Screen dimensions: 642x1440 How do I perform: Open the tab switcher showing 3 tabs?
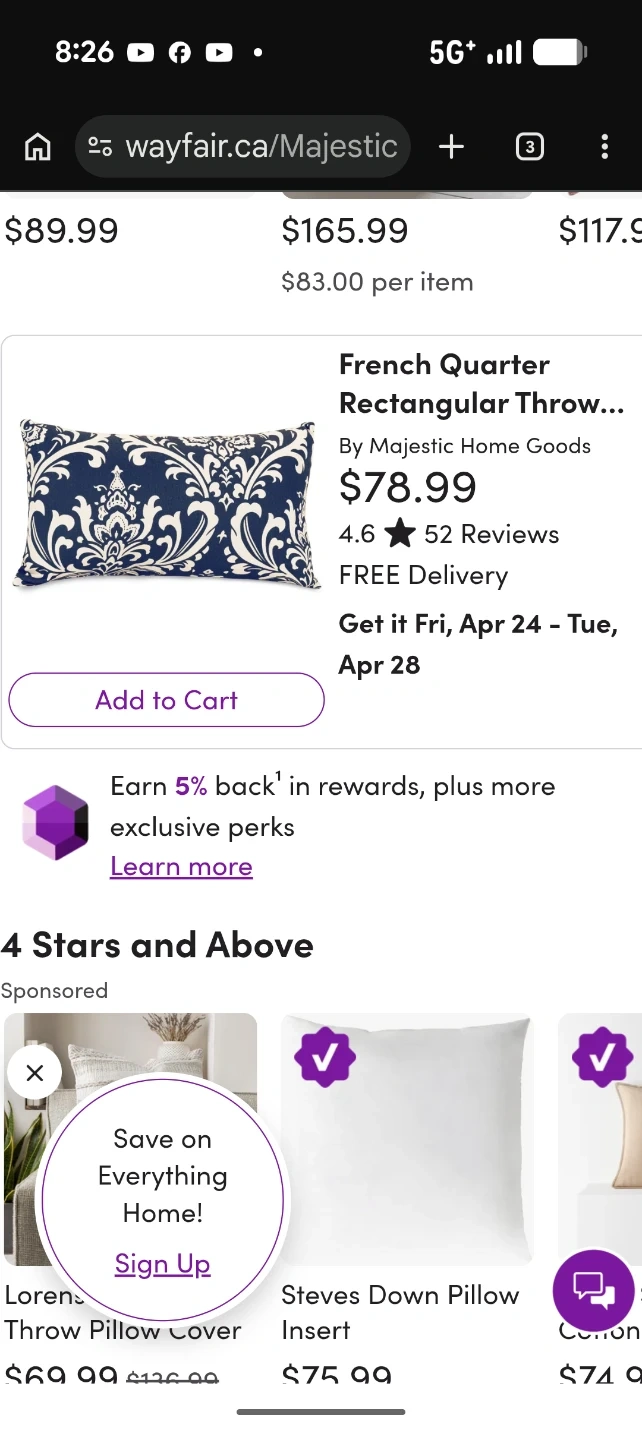[x=529, y=147]
